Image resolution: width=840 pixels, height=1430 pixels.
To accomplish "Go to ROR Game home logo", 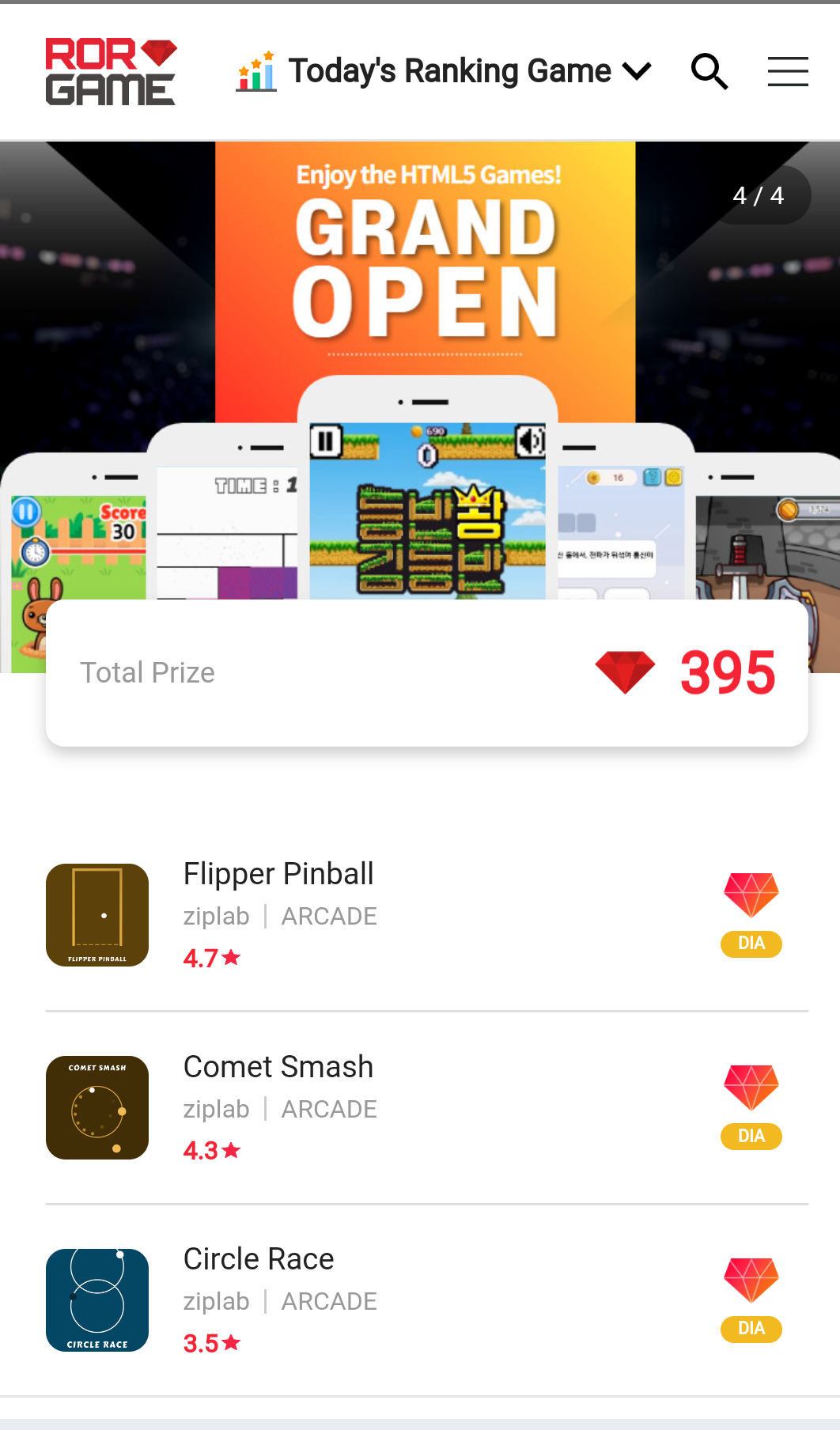I will click(x=111, y=71).
